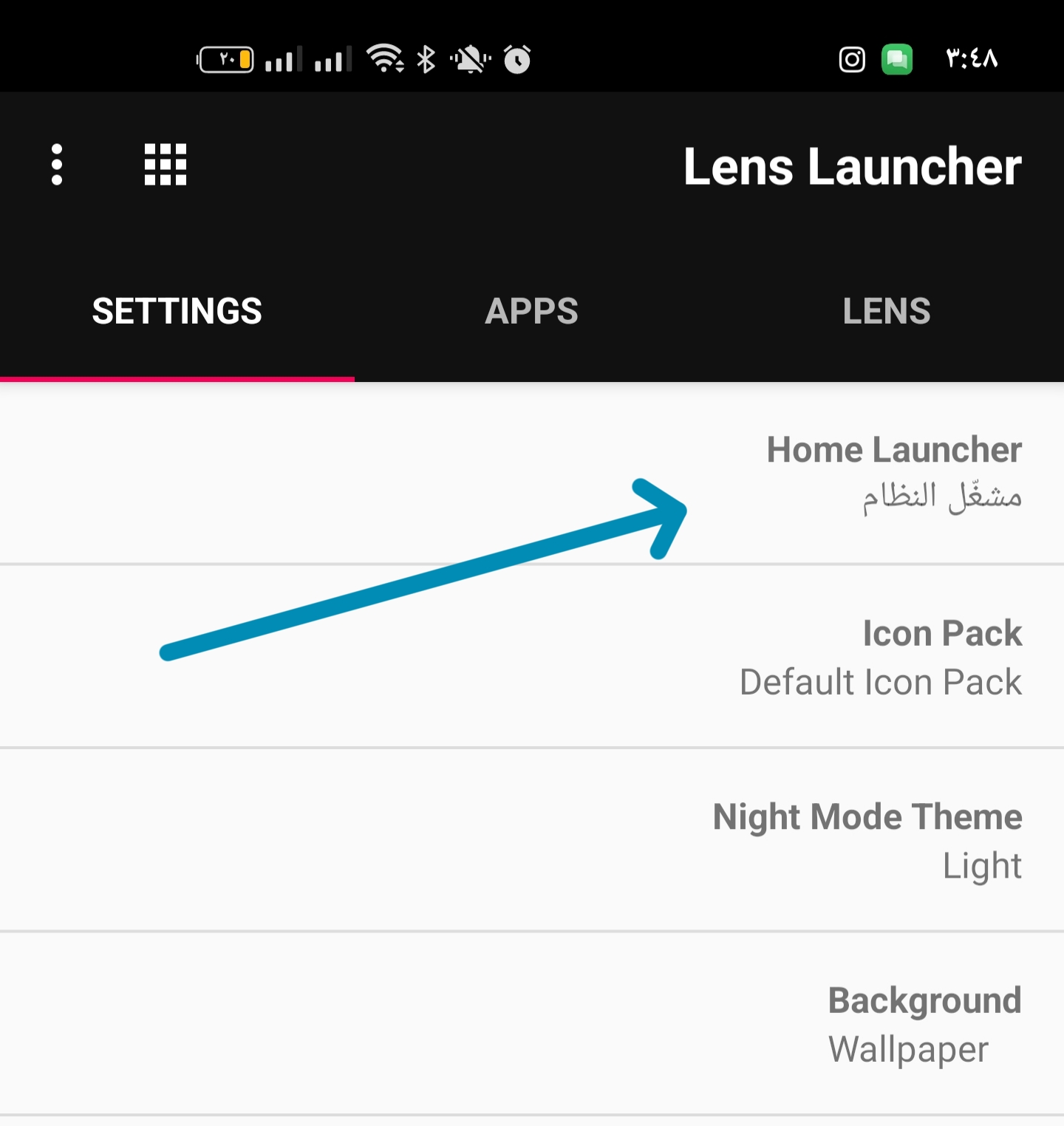Open the Background Wallpaper option
Viewport: 1064px width, 1126px height.
532,1024
